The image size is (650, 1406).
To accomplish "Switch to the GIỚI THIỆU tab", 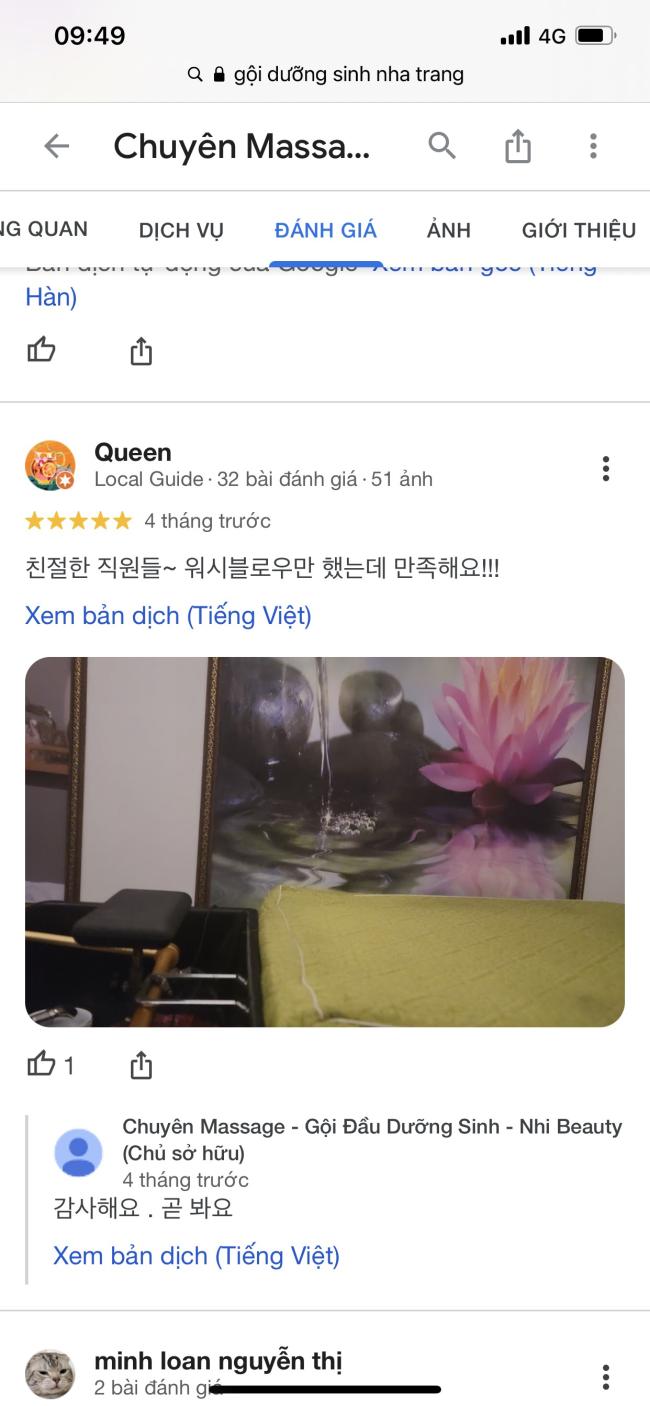I will [x=578, y=230].
